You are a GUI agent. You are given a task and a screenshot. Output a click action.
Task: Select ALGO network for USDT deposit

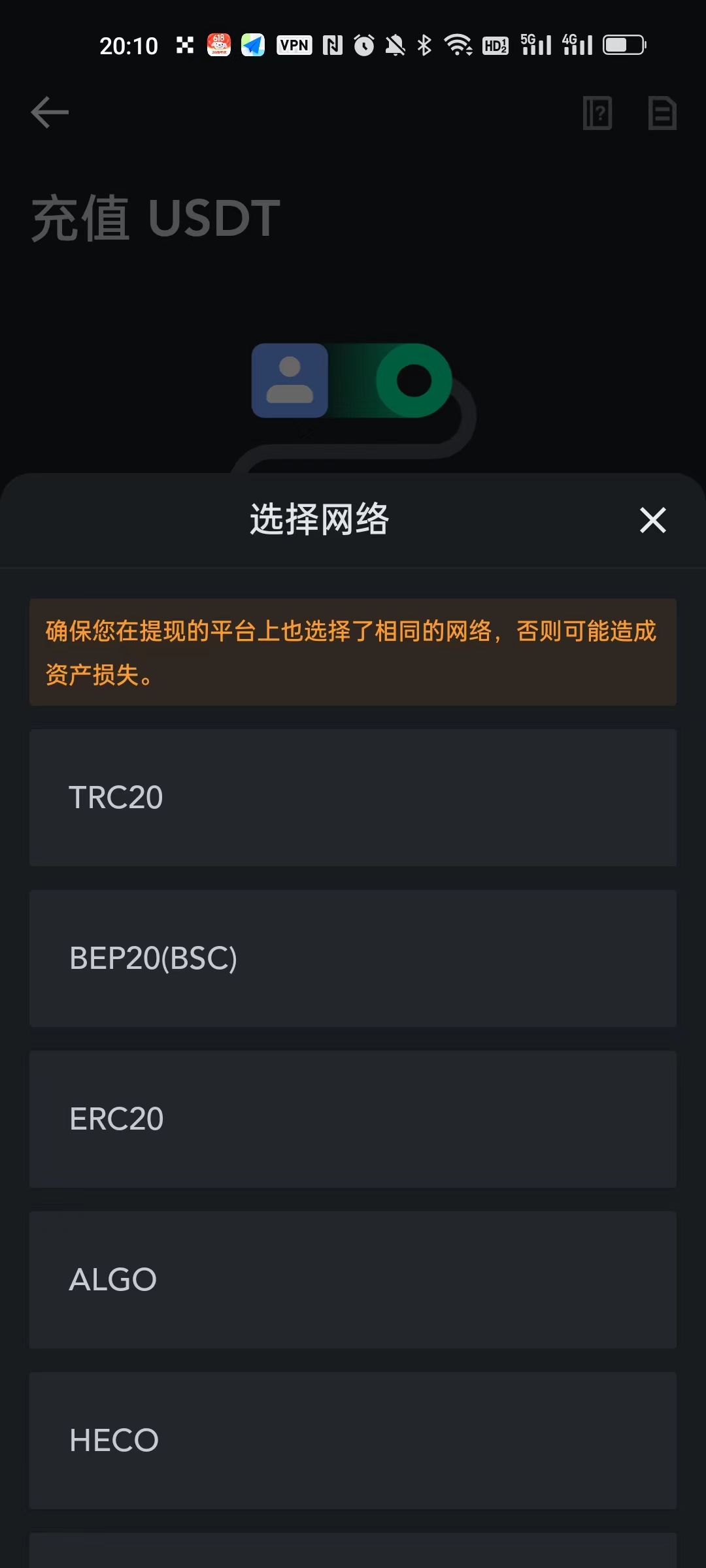[353, 1280]
